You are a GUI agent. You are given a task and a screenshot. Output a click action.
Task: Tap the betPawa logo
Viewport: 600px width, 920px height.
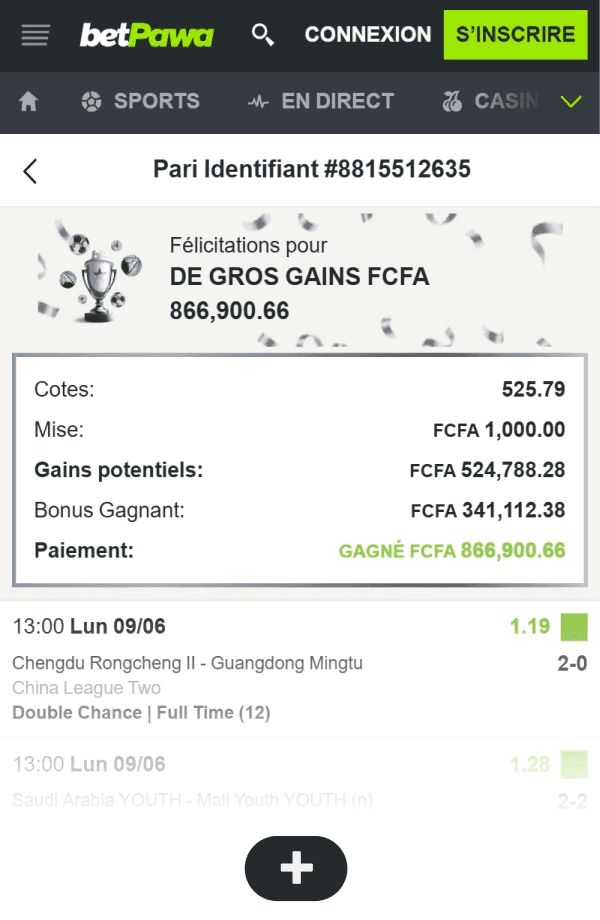tap(147, 36)
